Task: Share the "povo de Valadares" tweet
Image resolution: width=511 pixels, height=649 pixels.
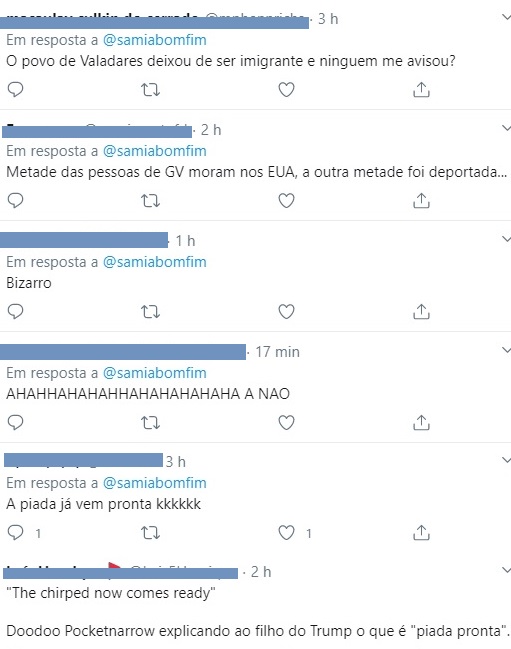Action: click(x=421, y=89)
